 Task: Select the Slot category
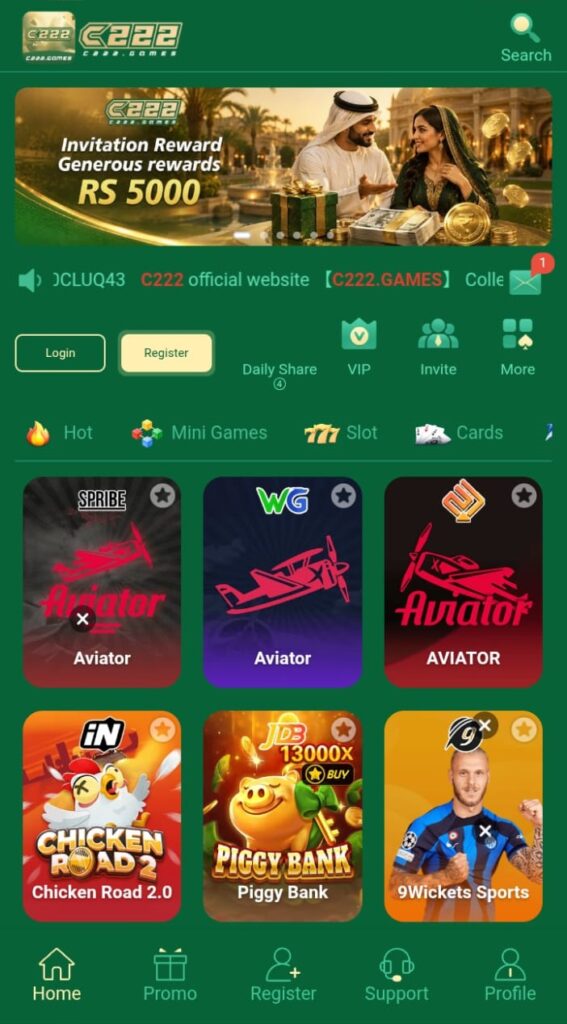[x=341, y=432]
